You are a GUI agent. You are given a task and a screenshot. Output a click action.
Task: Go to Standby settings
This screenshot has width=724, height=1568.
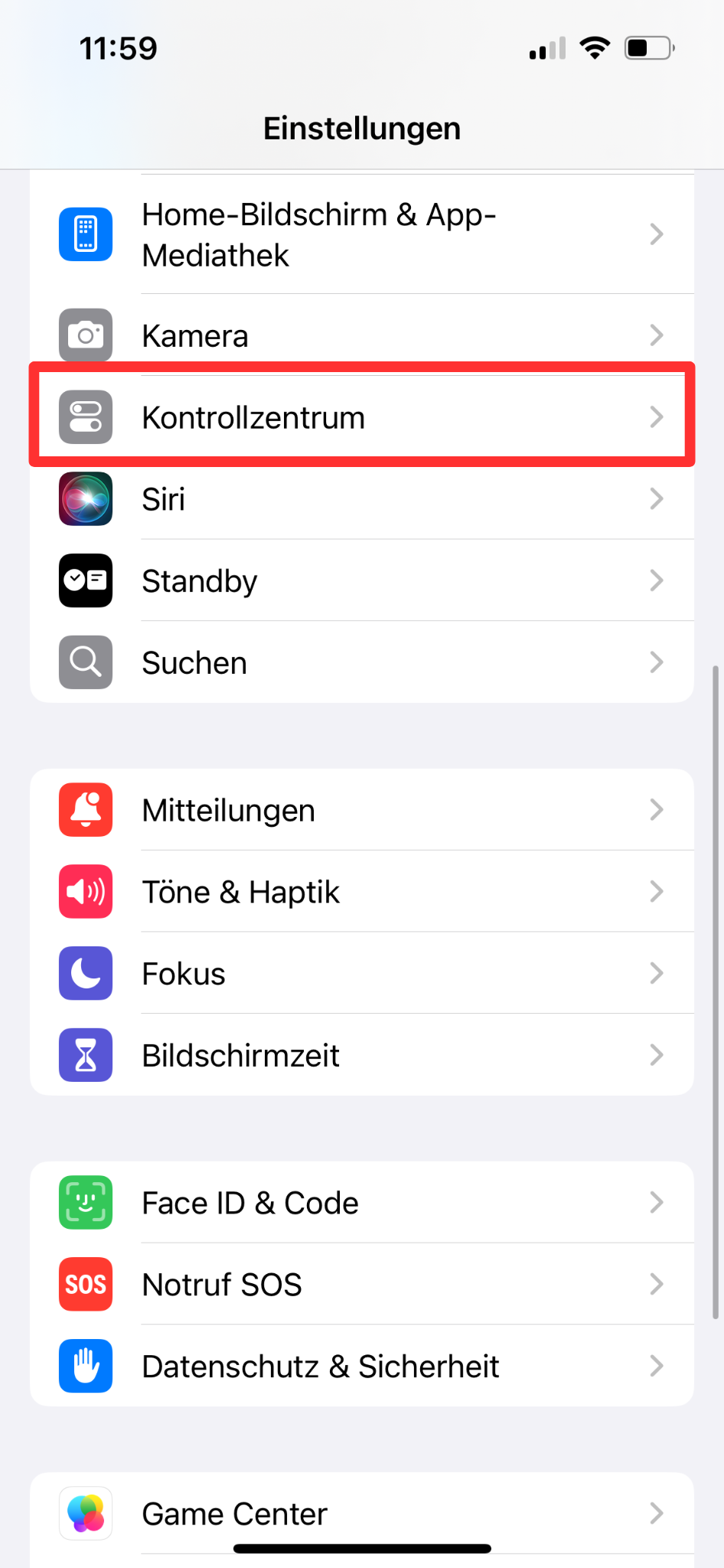pos(361,581)
